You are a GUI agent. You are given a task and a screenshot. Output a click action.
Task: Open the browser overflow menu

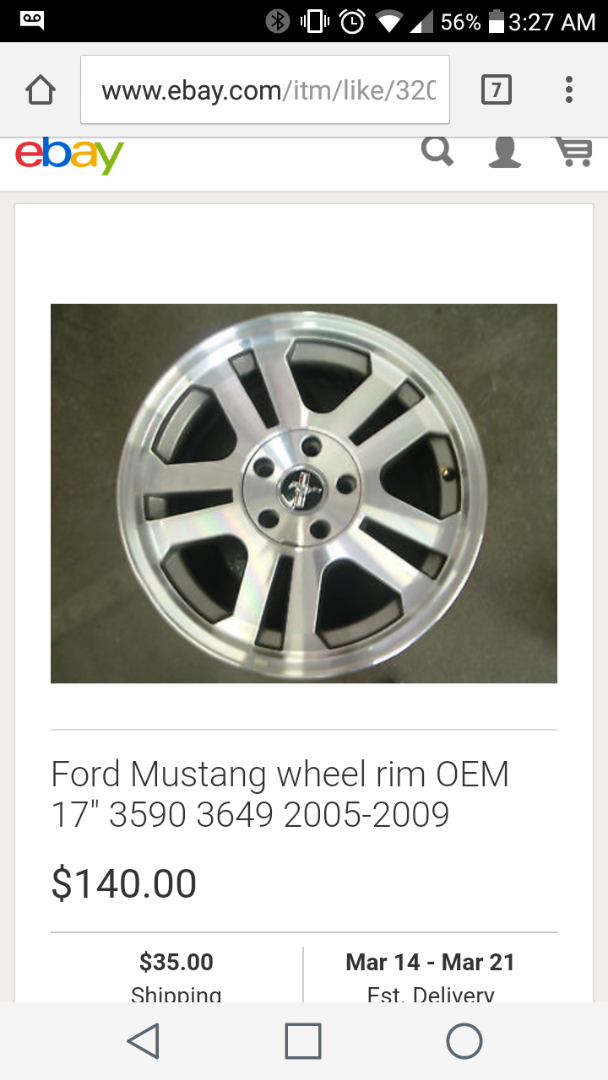tap(569, 91)
